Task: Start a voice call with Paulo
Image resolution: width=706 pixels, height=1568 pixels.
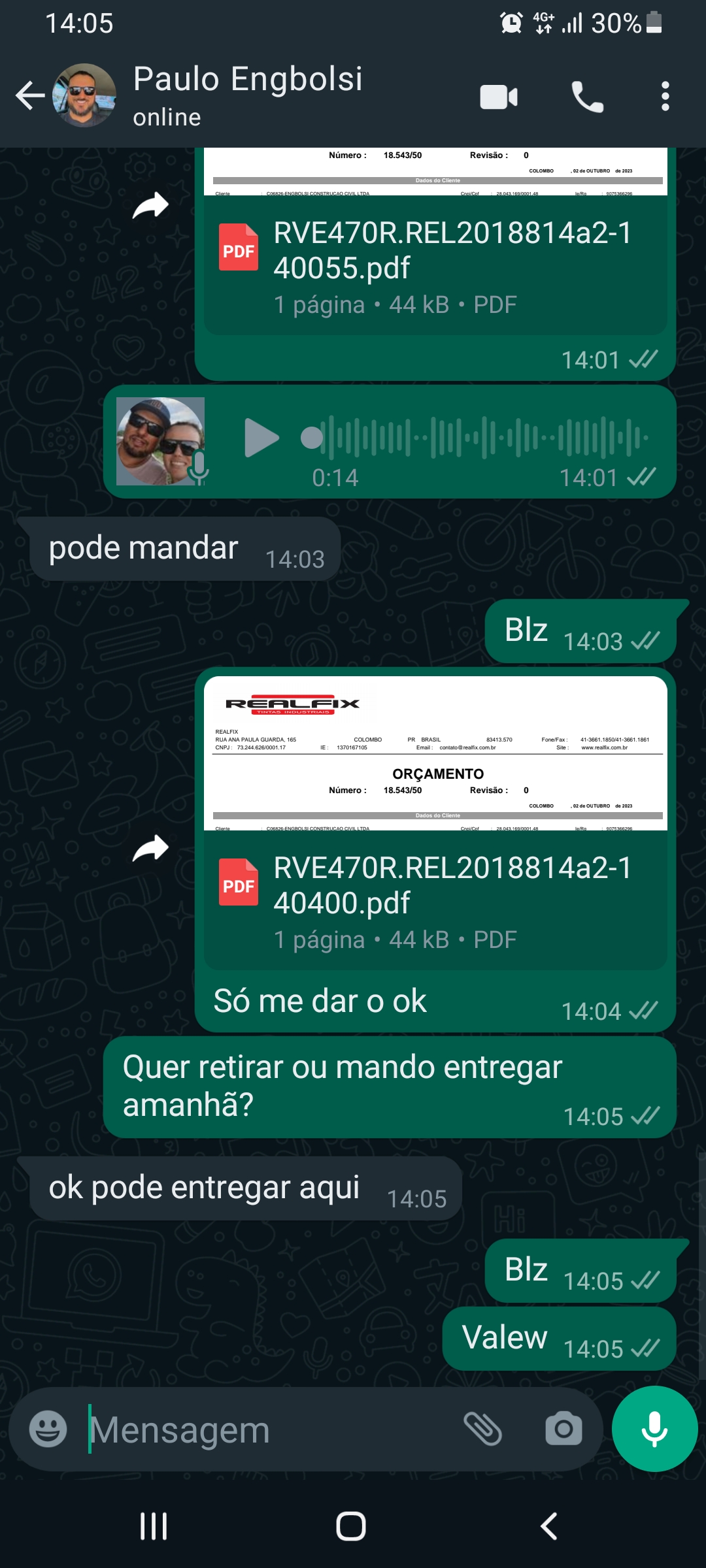Action: (x=587, y=97)
